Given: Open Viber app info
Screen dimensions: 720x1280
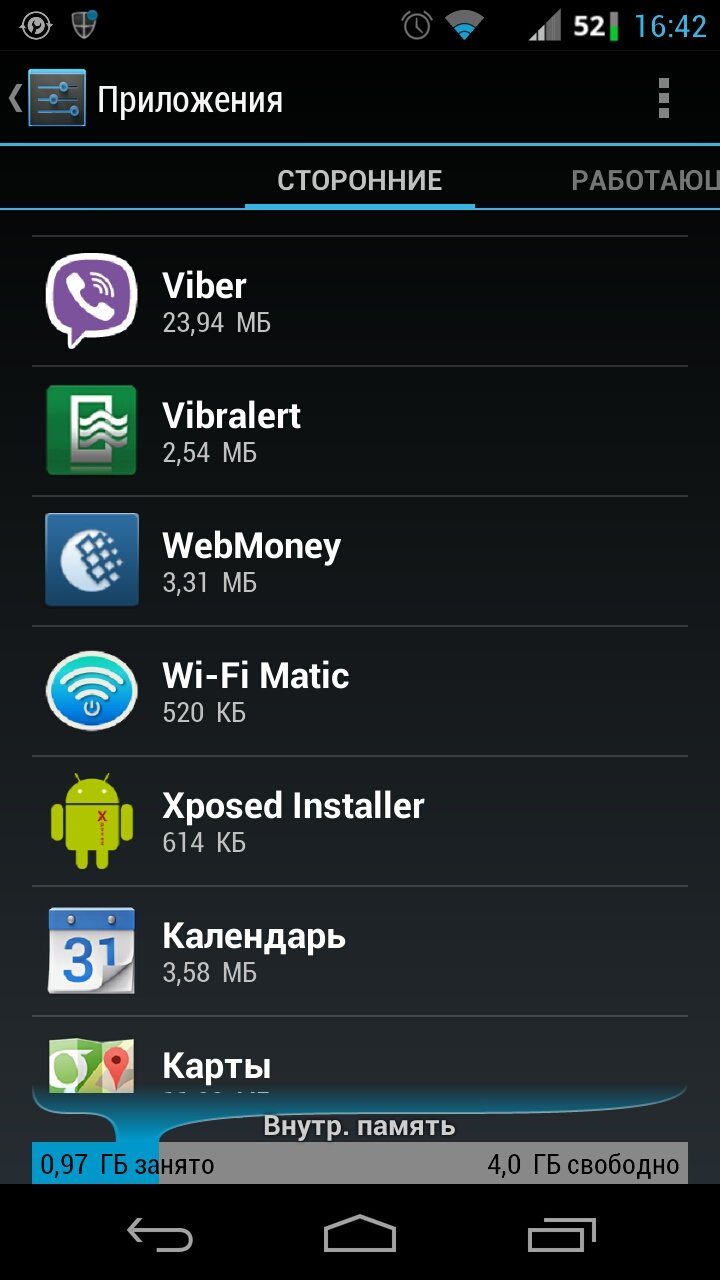Looking at the screenshot, I should point(360,302).
